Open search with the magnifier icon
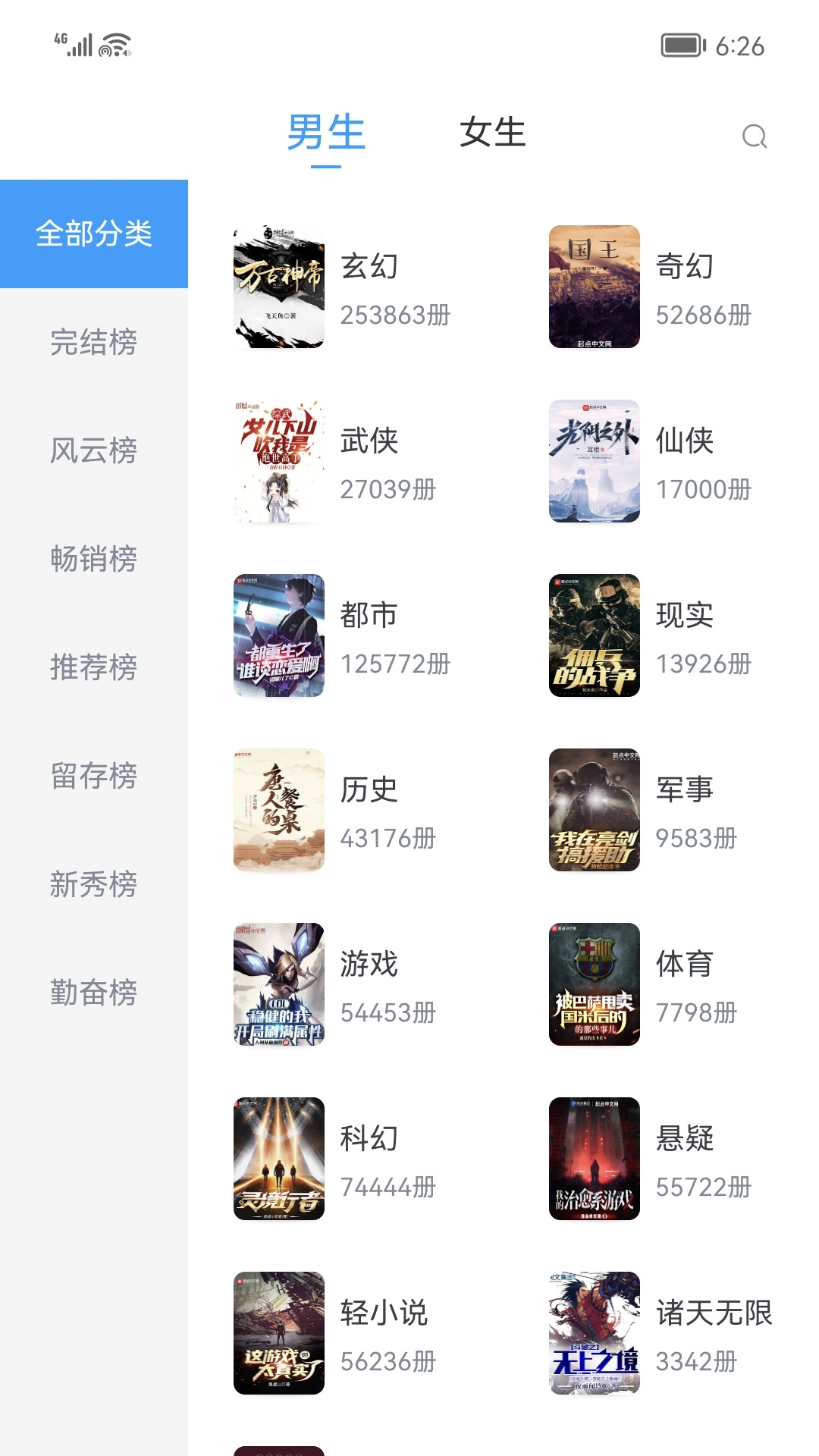This screenshot has height=1456, width=819. tap(753, 138)
